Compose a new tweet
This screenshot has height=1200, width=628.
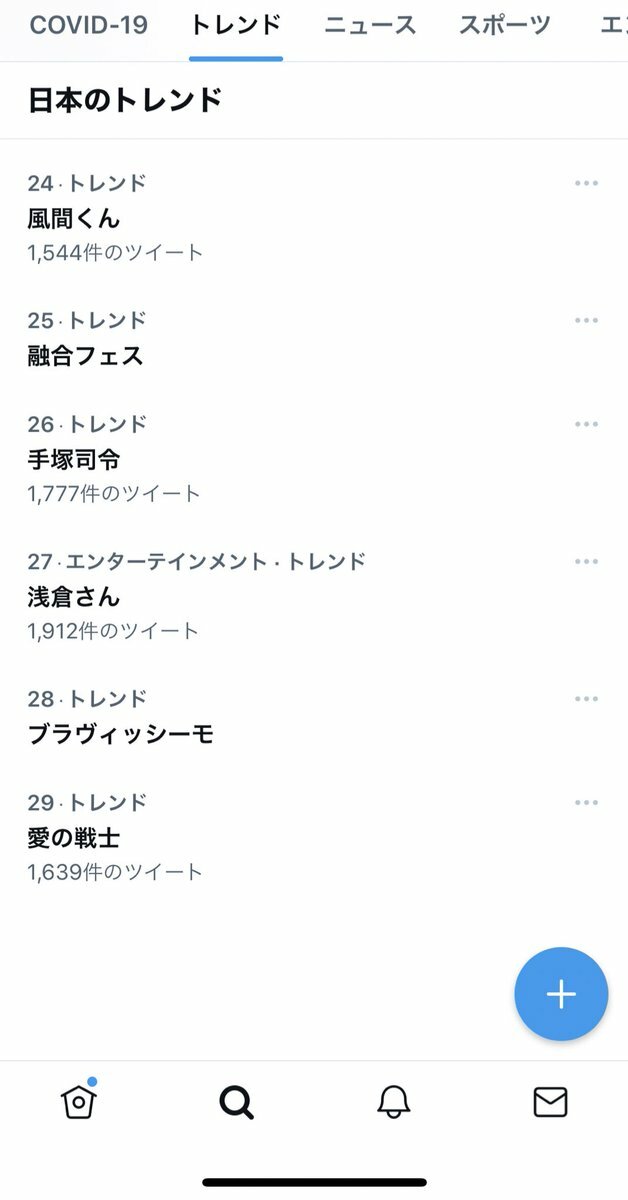561,994
